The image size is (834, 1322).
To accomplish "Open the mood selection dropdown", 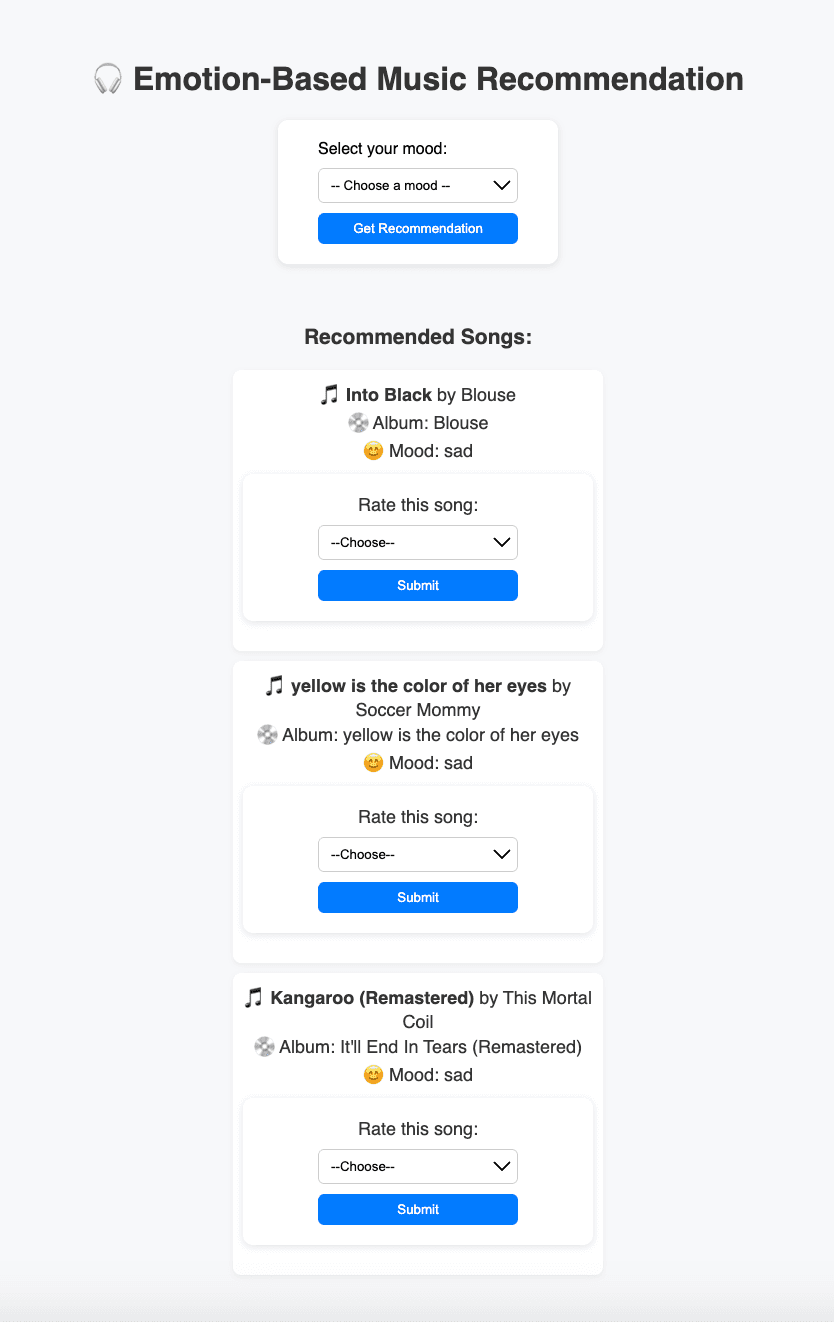I will (417, 186).
